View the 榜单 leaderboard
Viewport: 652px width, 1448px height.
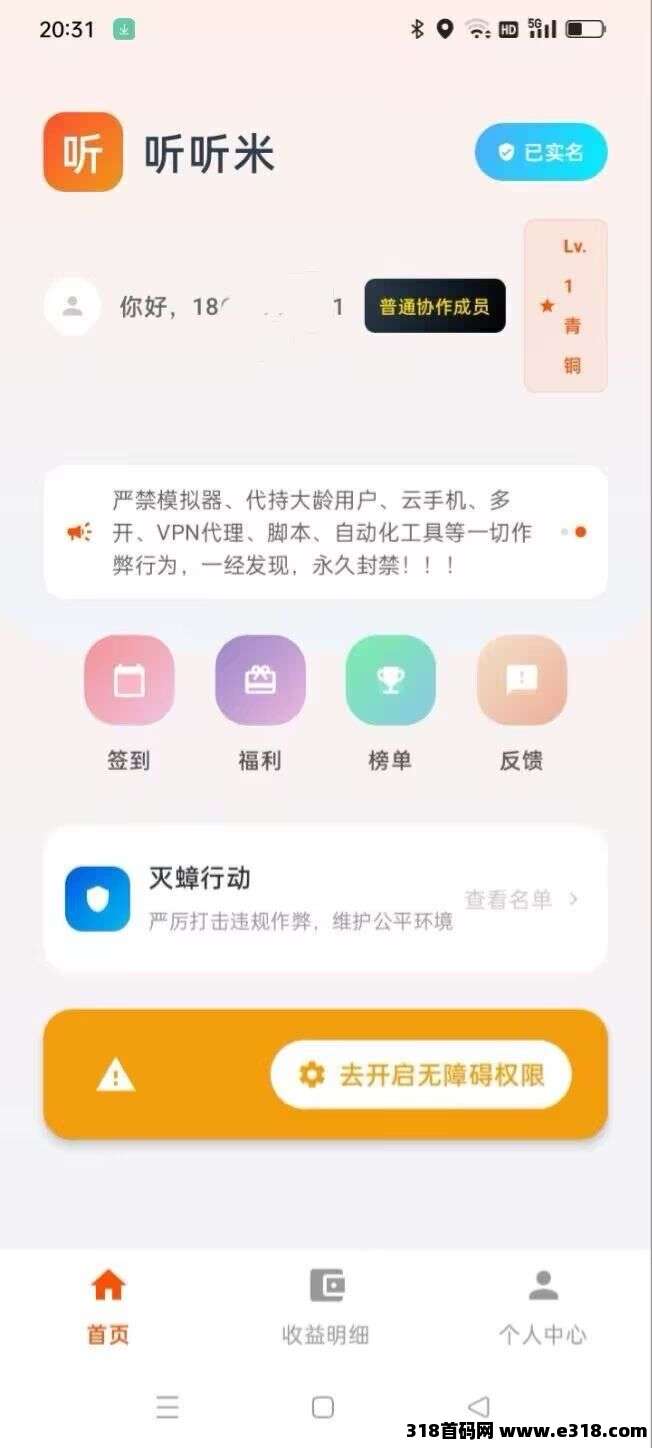(390, 681)
